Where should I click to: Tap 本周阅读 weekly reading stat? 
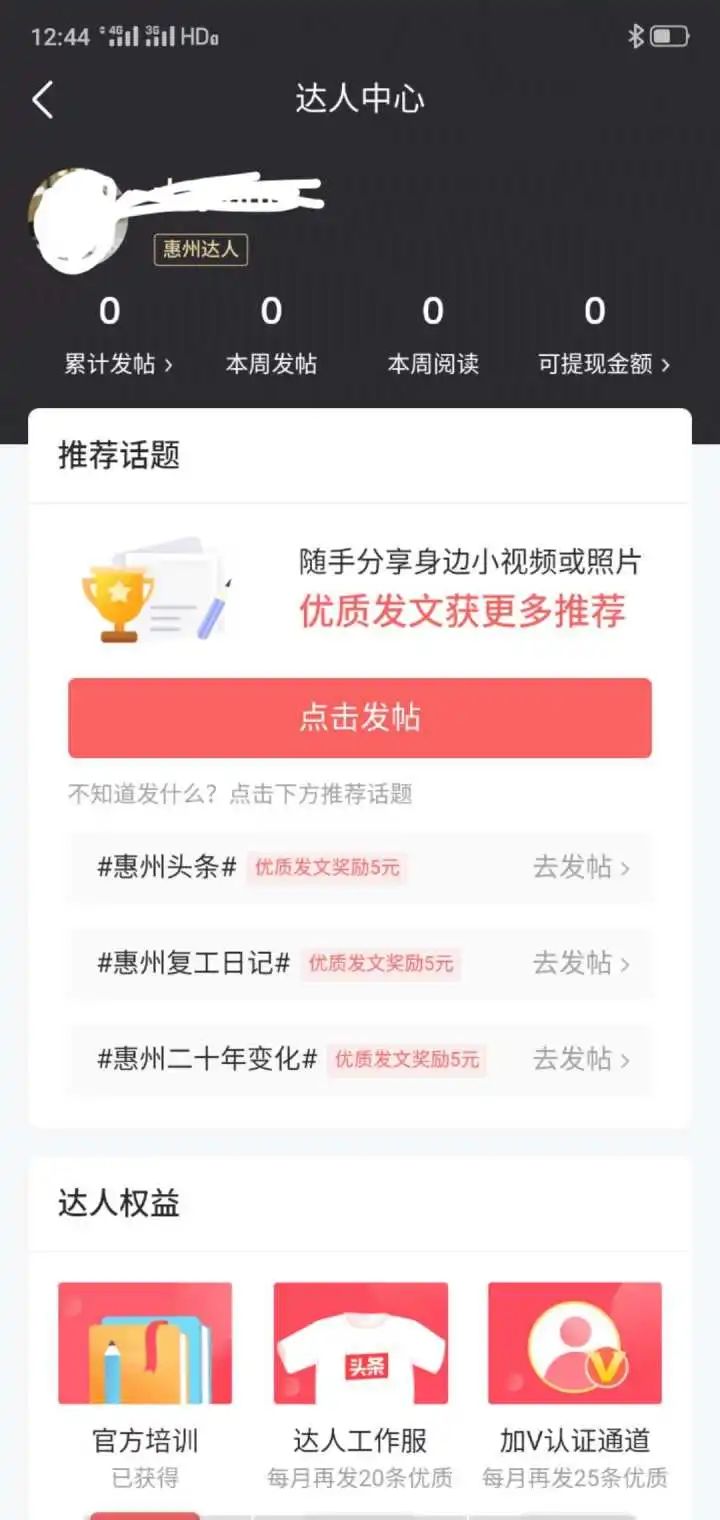435,364
